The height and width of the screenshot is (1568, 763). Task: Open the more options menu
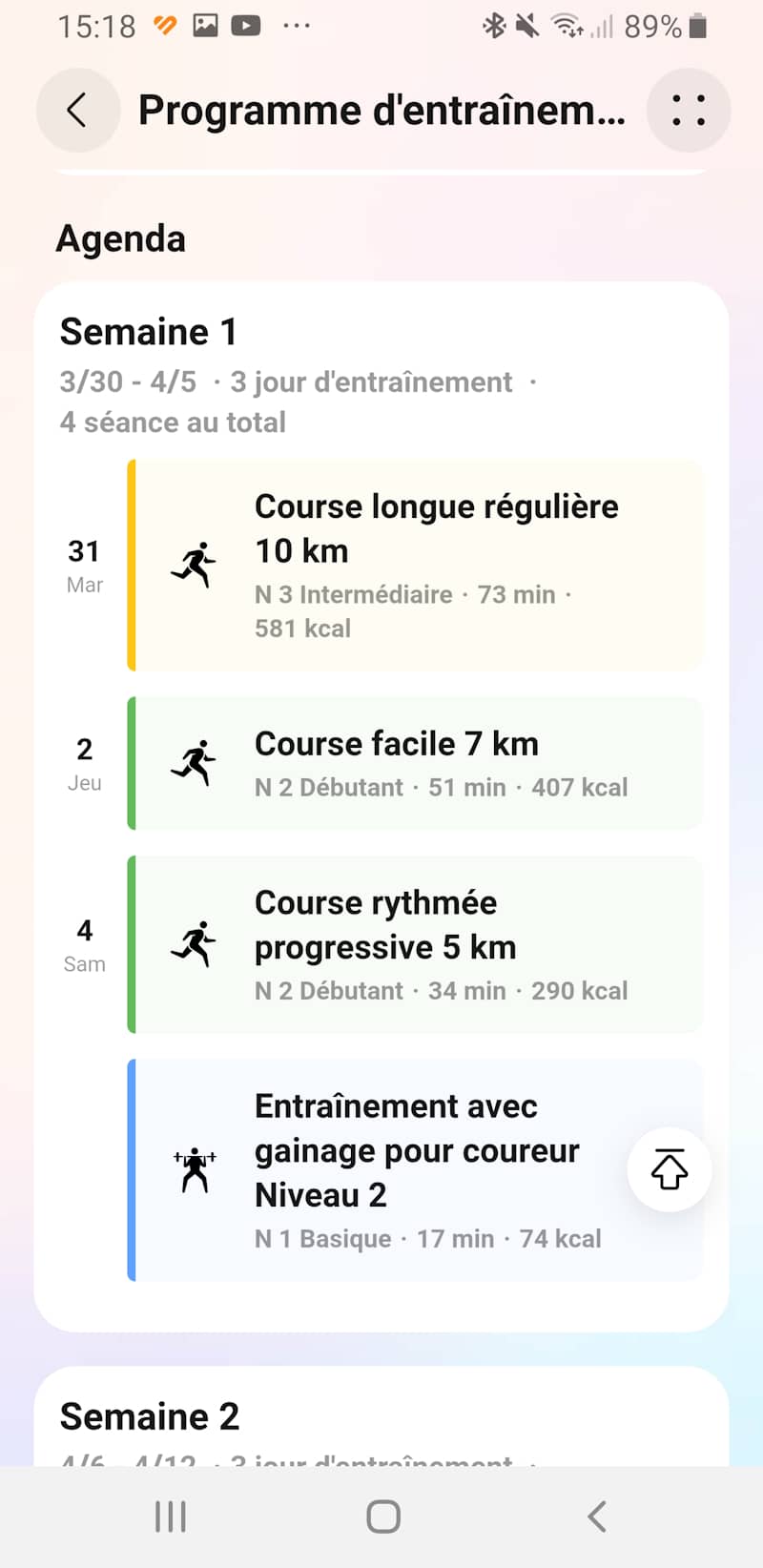pyautogui.click(x=688, y=111)
